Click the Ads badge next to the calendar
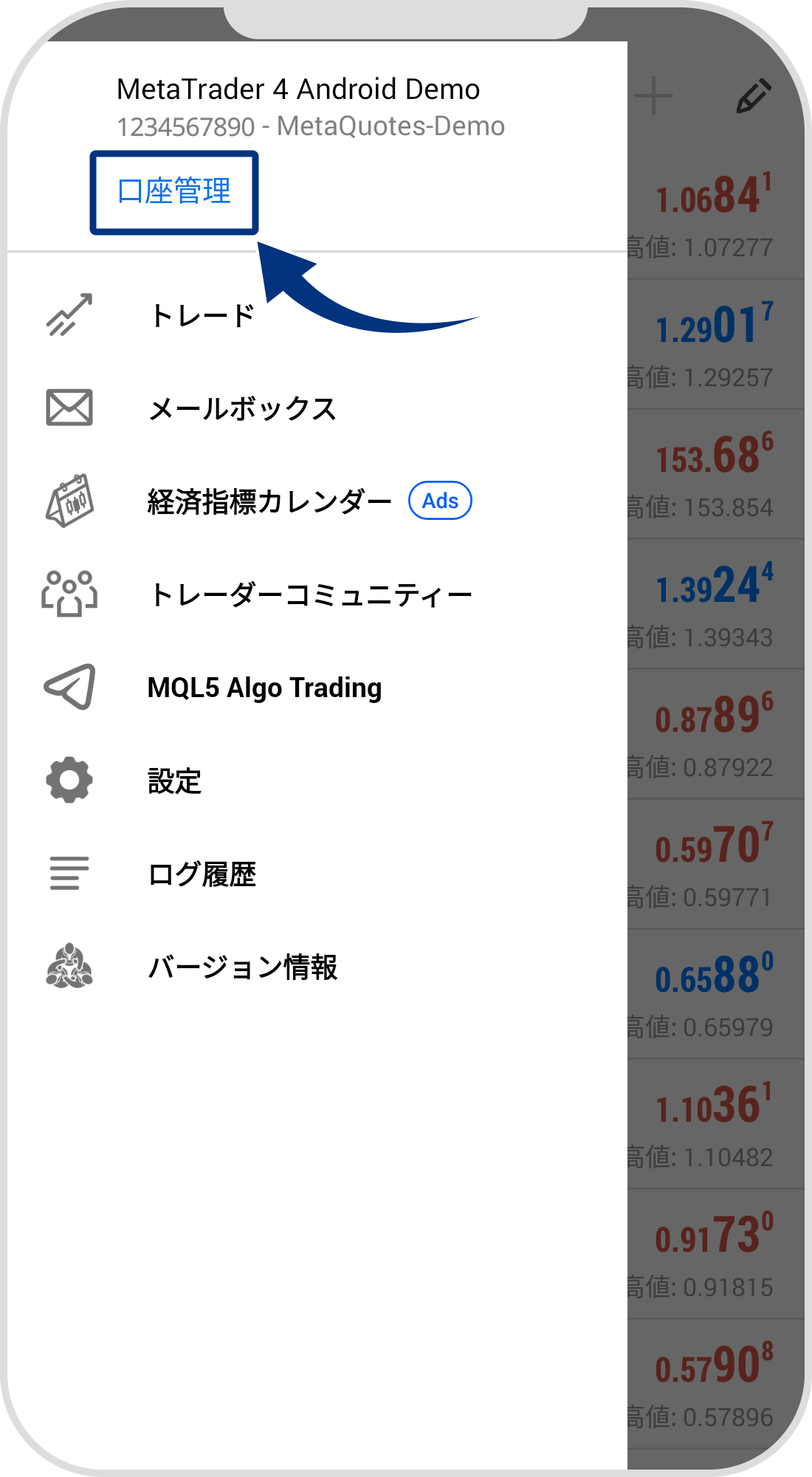The width and height of the screenshot is (812, 1477). pos(440,501)
